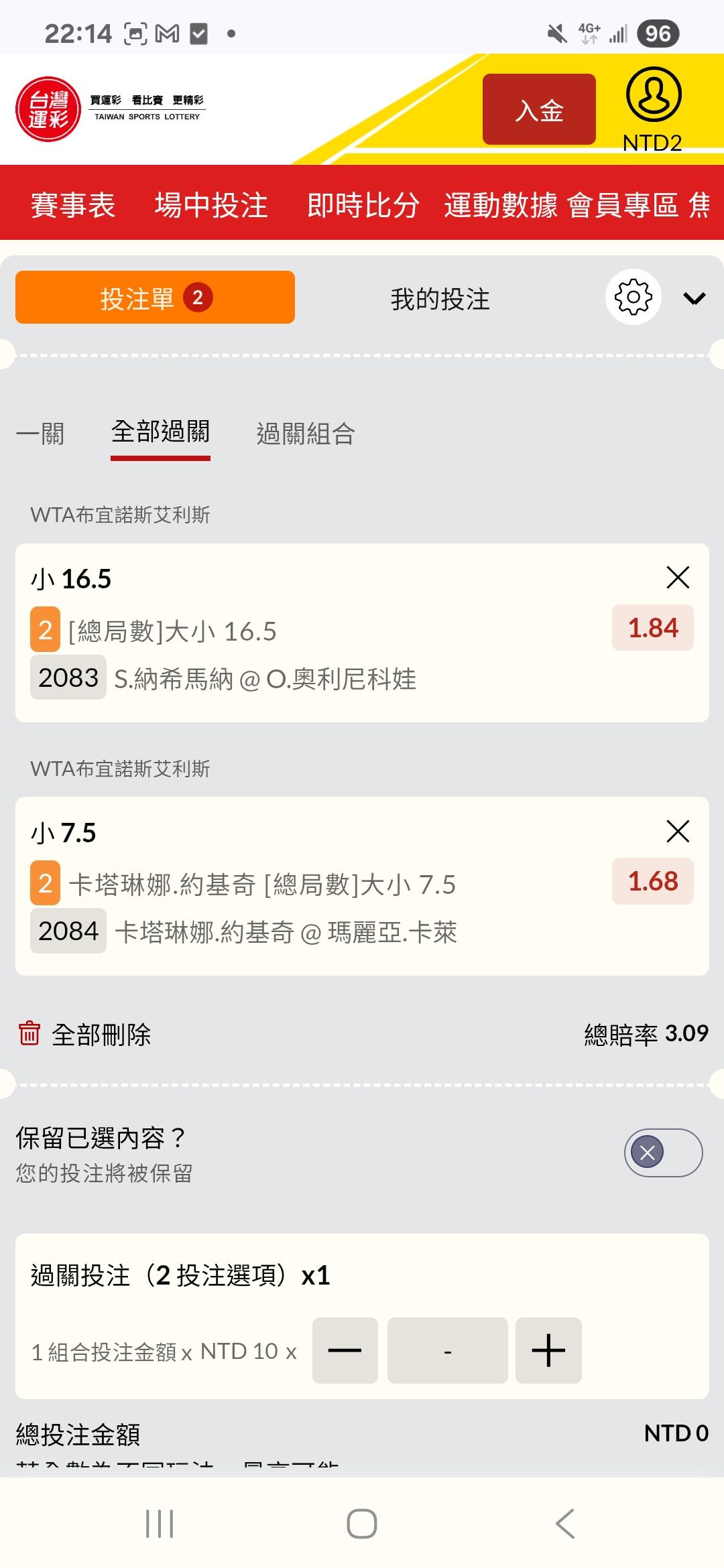The height and width of the screenshot is (1568, 724).
Task: Increase the parlay stake multiplier
Action: pyautogui.click(x=548, y=1350)
